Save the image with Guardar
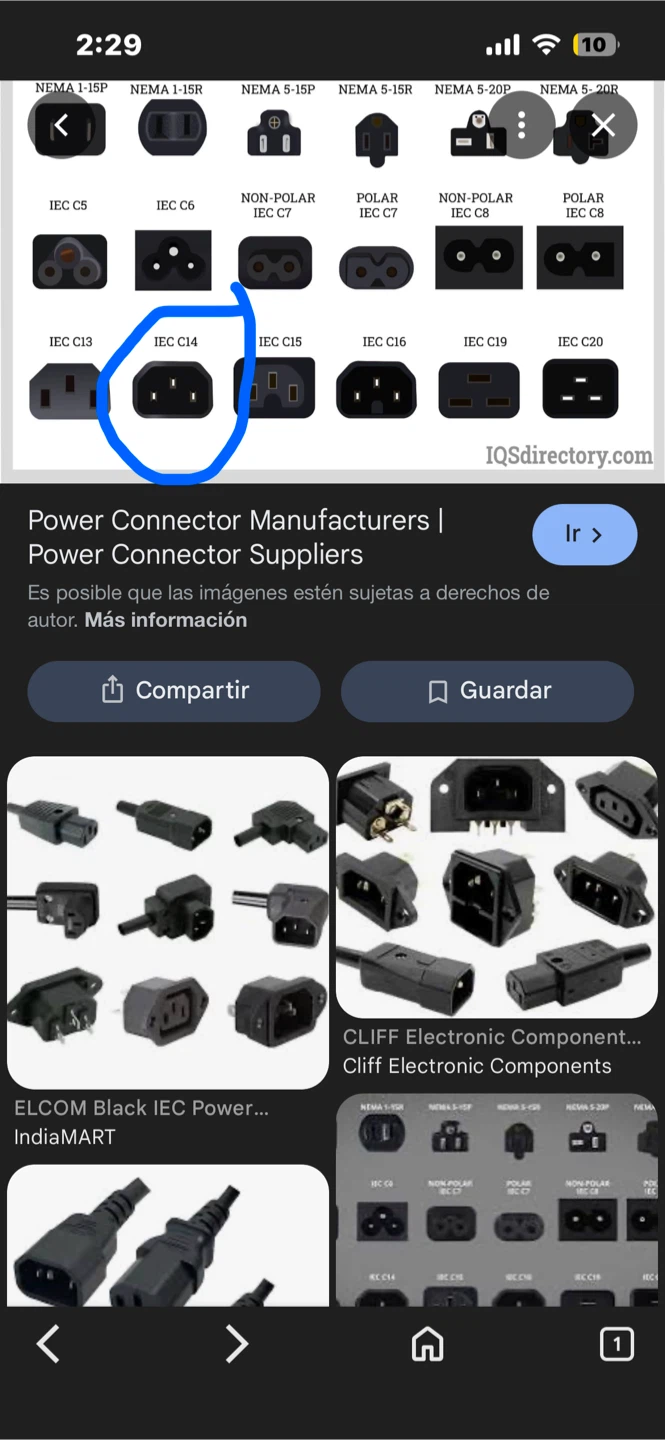The height and width of the screenshot is (1440, 665). [x=488, y=691]
